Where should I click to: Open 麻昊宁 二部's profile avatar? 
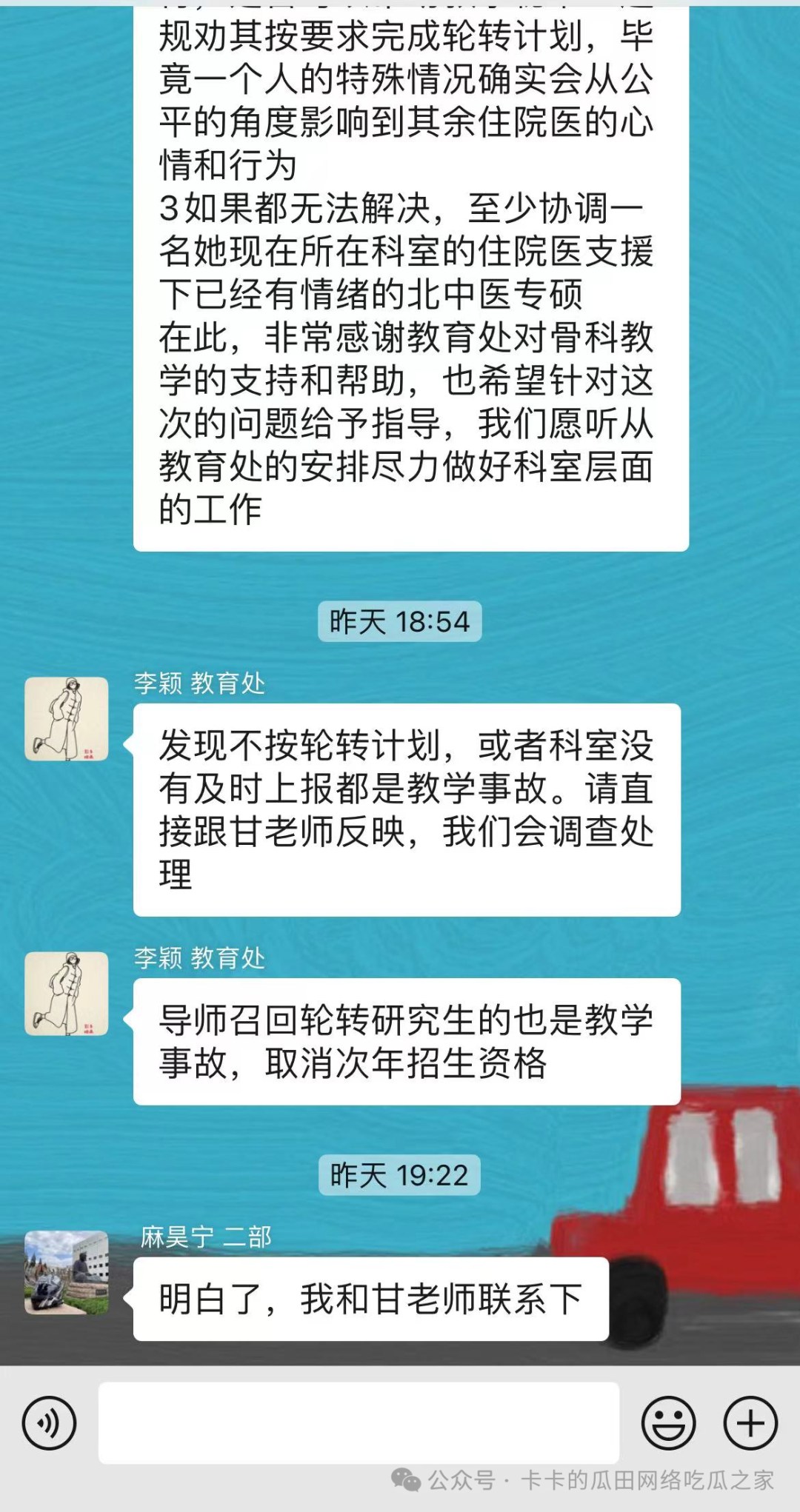click(x=67, y=1272)
